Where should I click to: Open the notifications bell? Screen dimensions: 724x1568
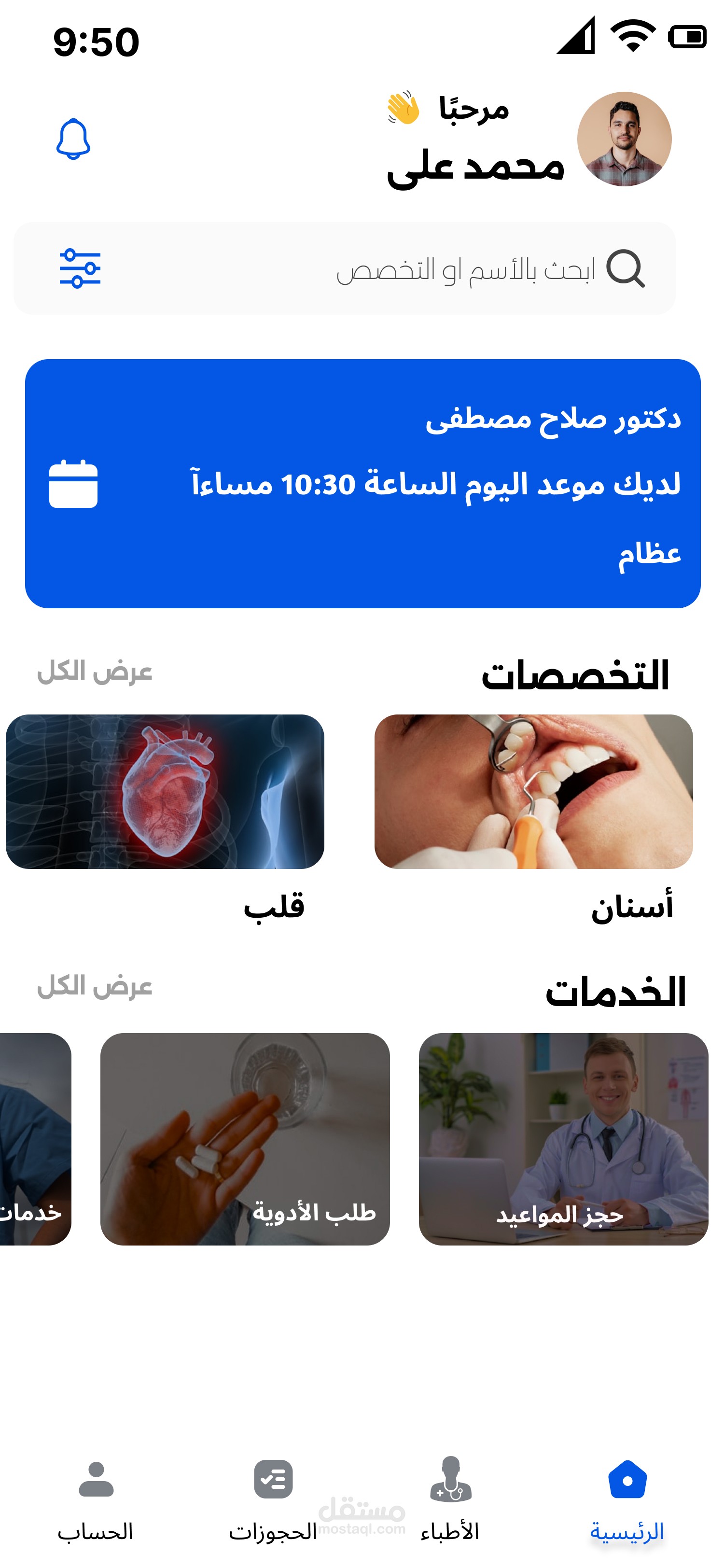click(73, 140)
